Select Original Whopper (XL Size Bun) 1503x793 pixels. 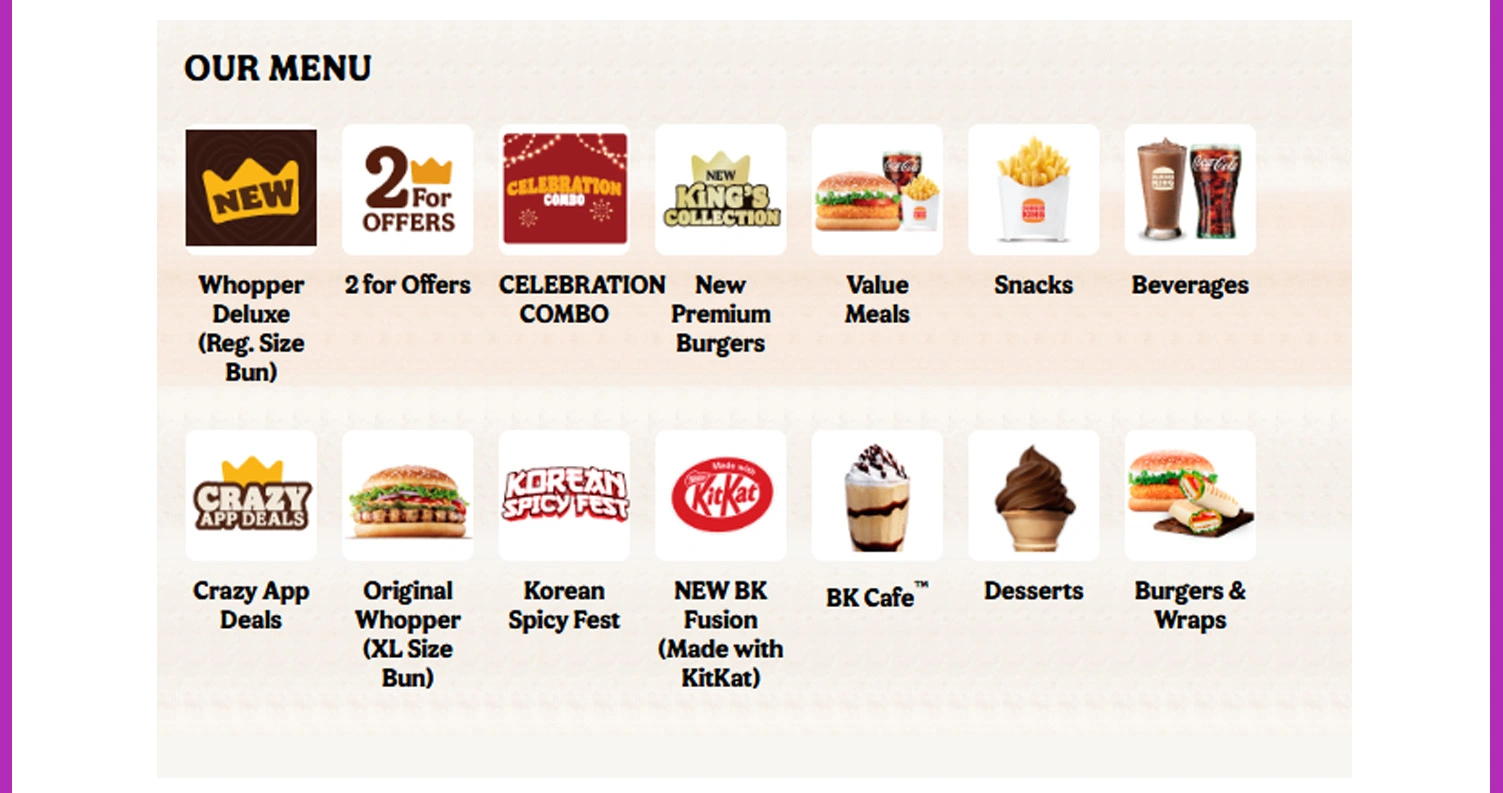click(x=407, y=495)
